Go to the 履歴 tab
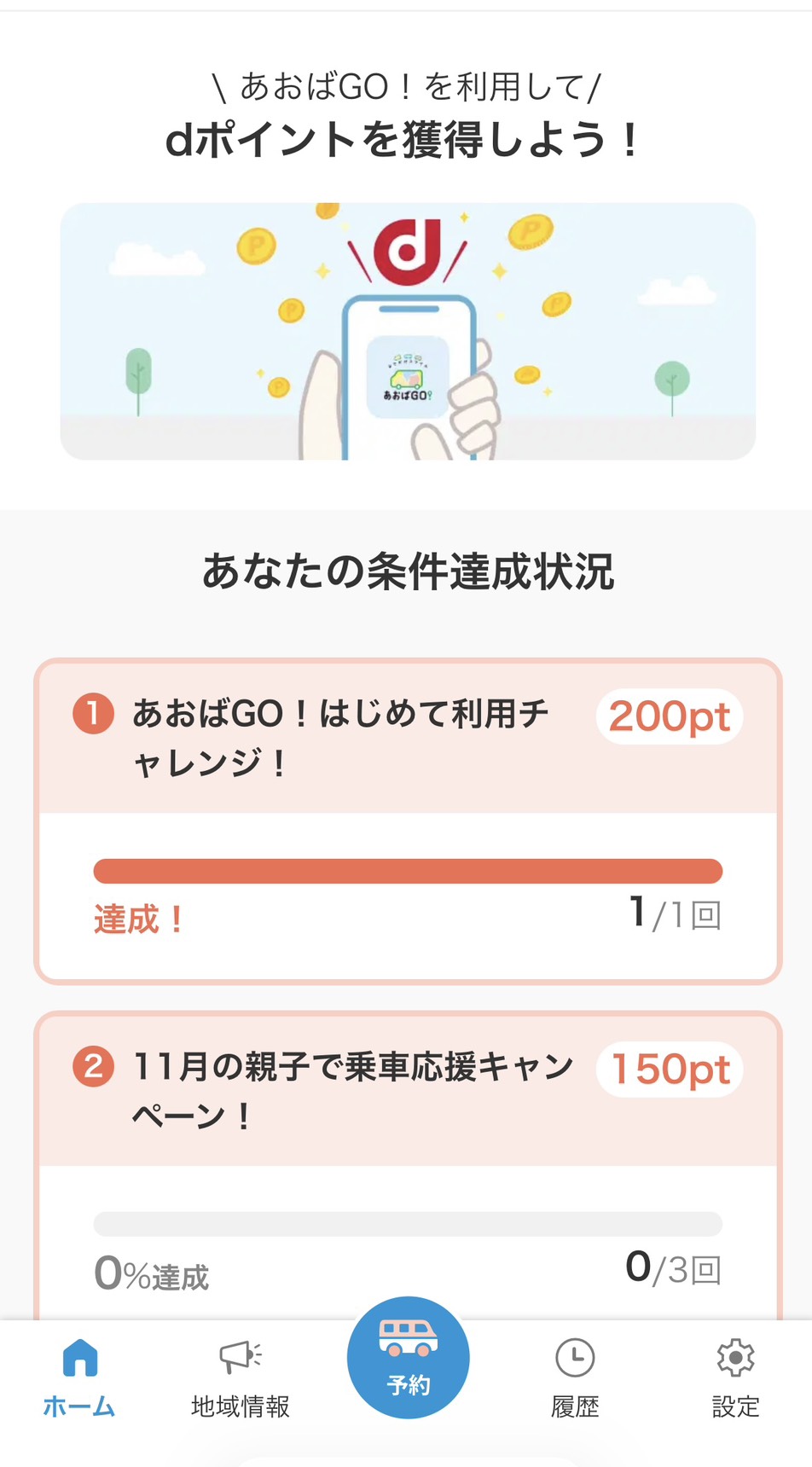The height and width of the screenshot is (1467, 812). pos(575,1377)
